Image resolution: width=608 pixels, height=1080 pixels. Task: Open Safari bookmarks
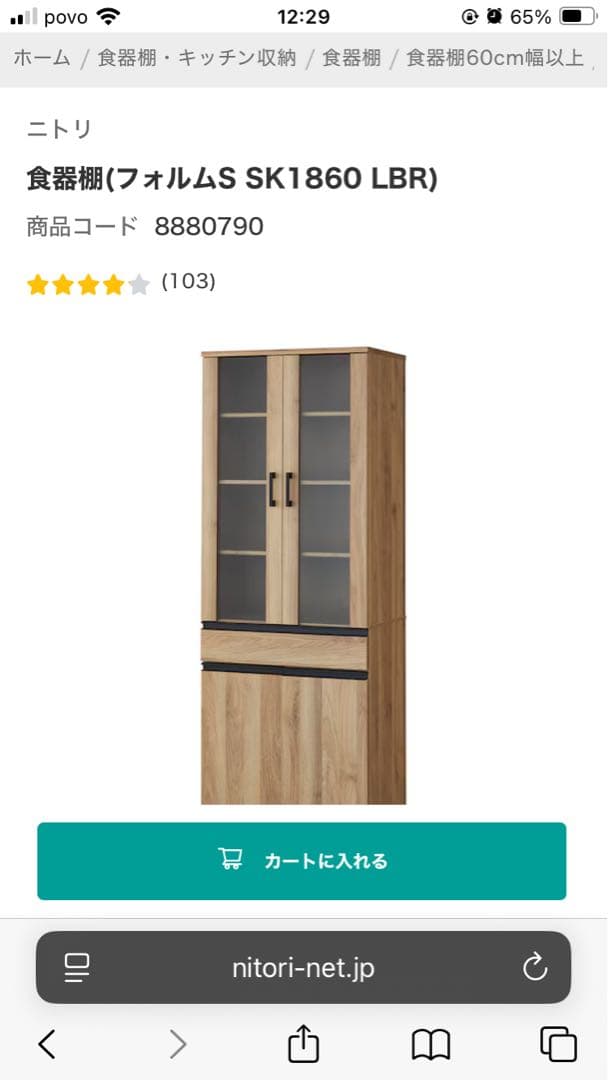click(431, 1045)
